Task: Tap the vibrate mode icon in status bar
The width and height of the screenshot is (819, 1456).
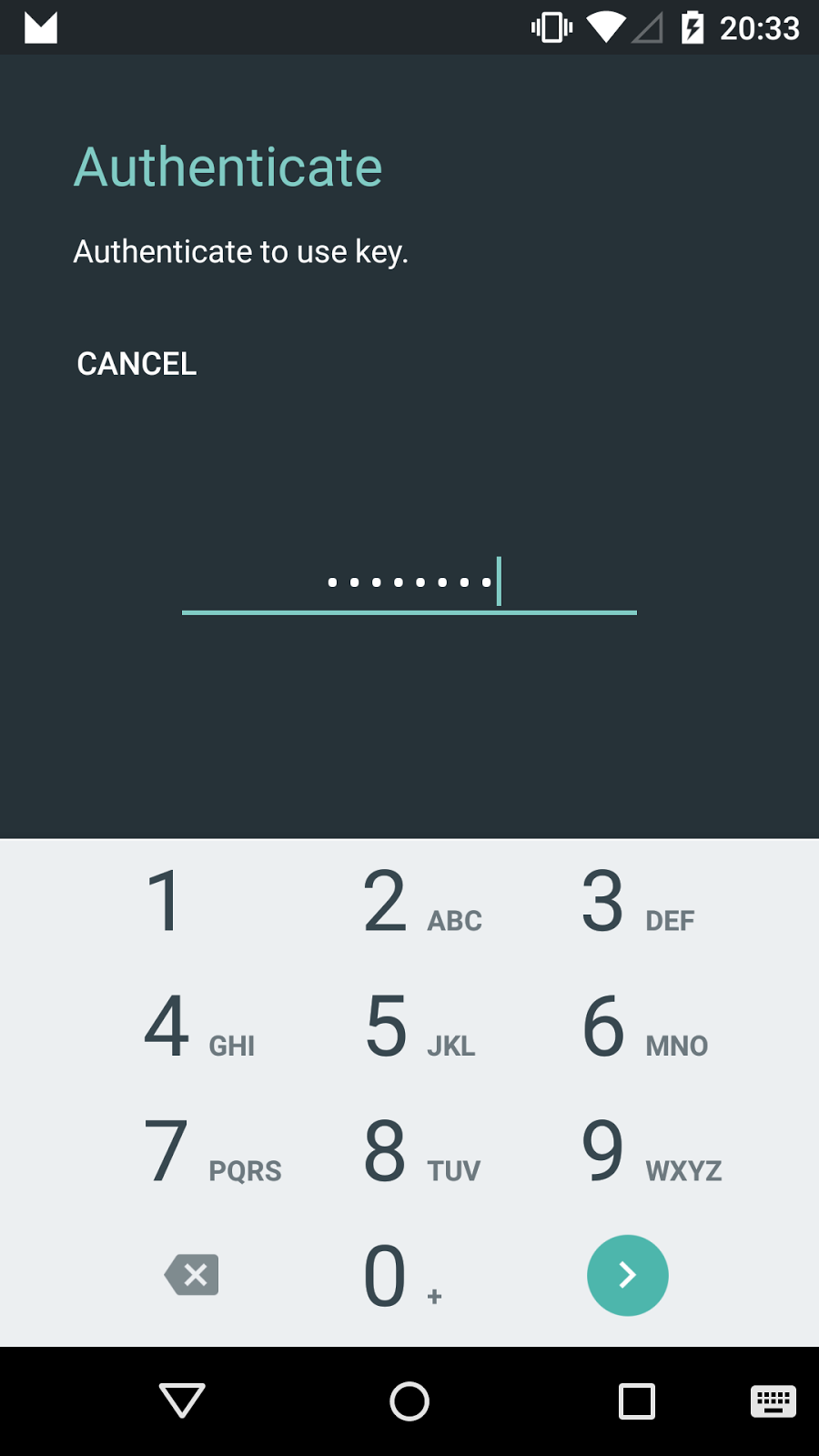Action: (550, 27)
